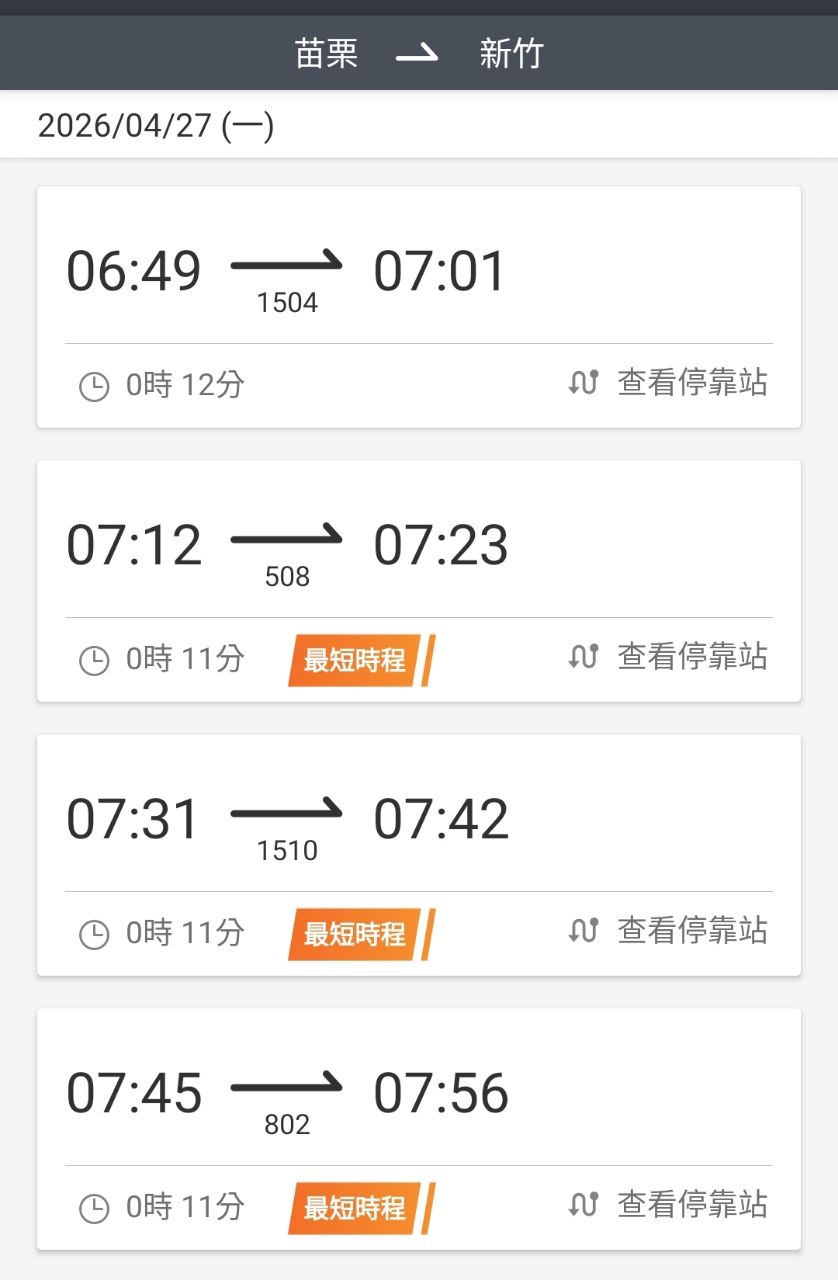Click train number 508
Image resolution: width=838 pixels, height=1280 pixels.
tap(286, 575)
